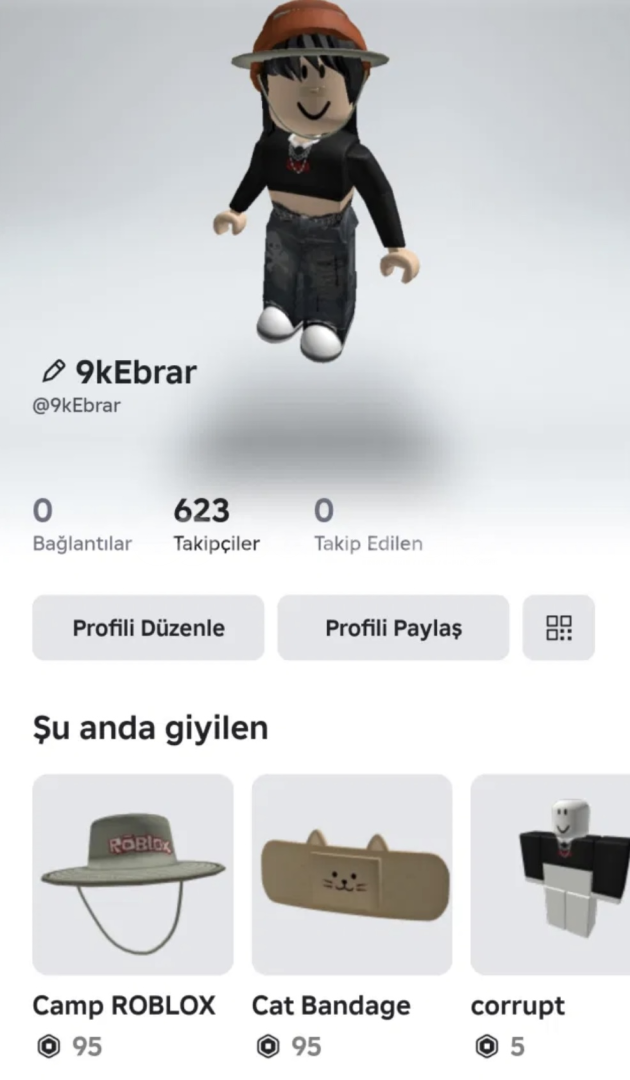The width and height of the screenshot is (630, 1080).
Task: Tap the pencil icon beside 9kEbrar
Action: pyautogui.click(x=52, y=373)
